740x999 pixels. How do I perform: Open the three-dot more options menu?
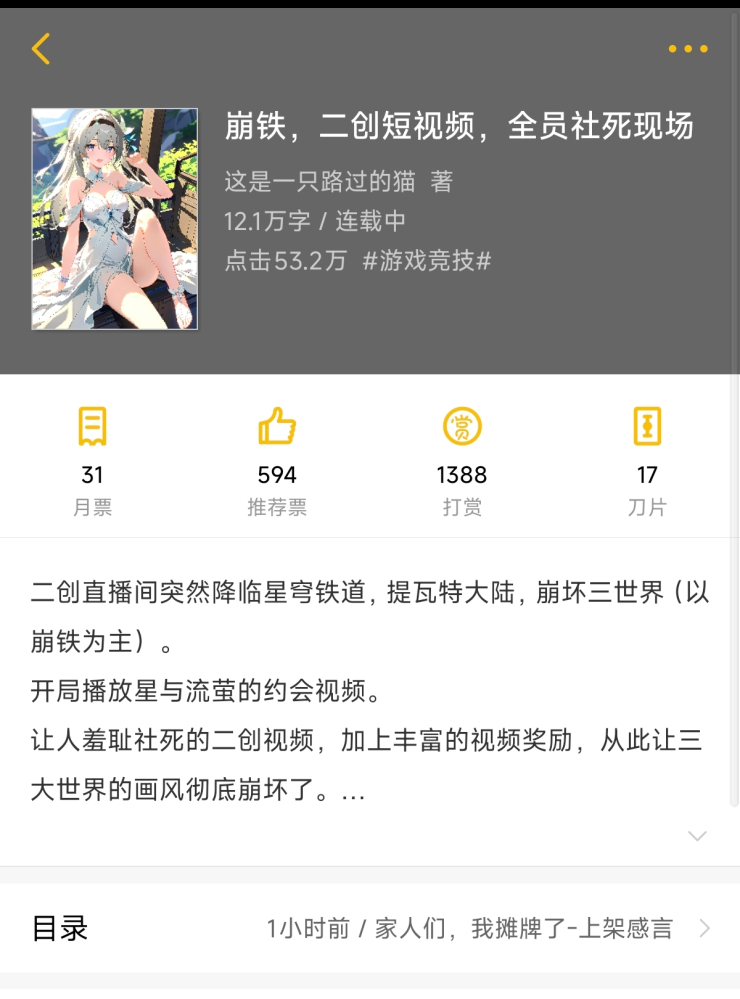point(687,47)
